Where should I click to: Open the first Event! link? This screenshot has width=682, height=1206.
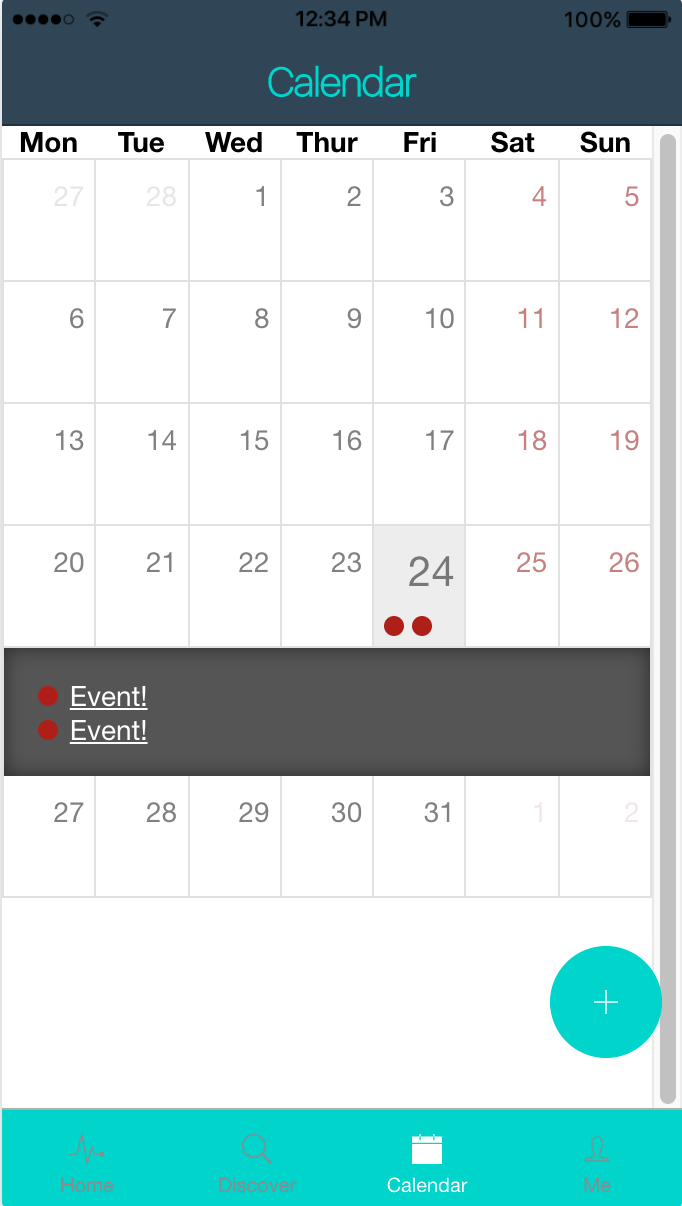[x=108, y=696]
